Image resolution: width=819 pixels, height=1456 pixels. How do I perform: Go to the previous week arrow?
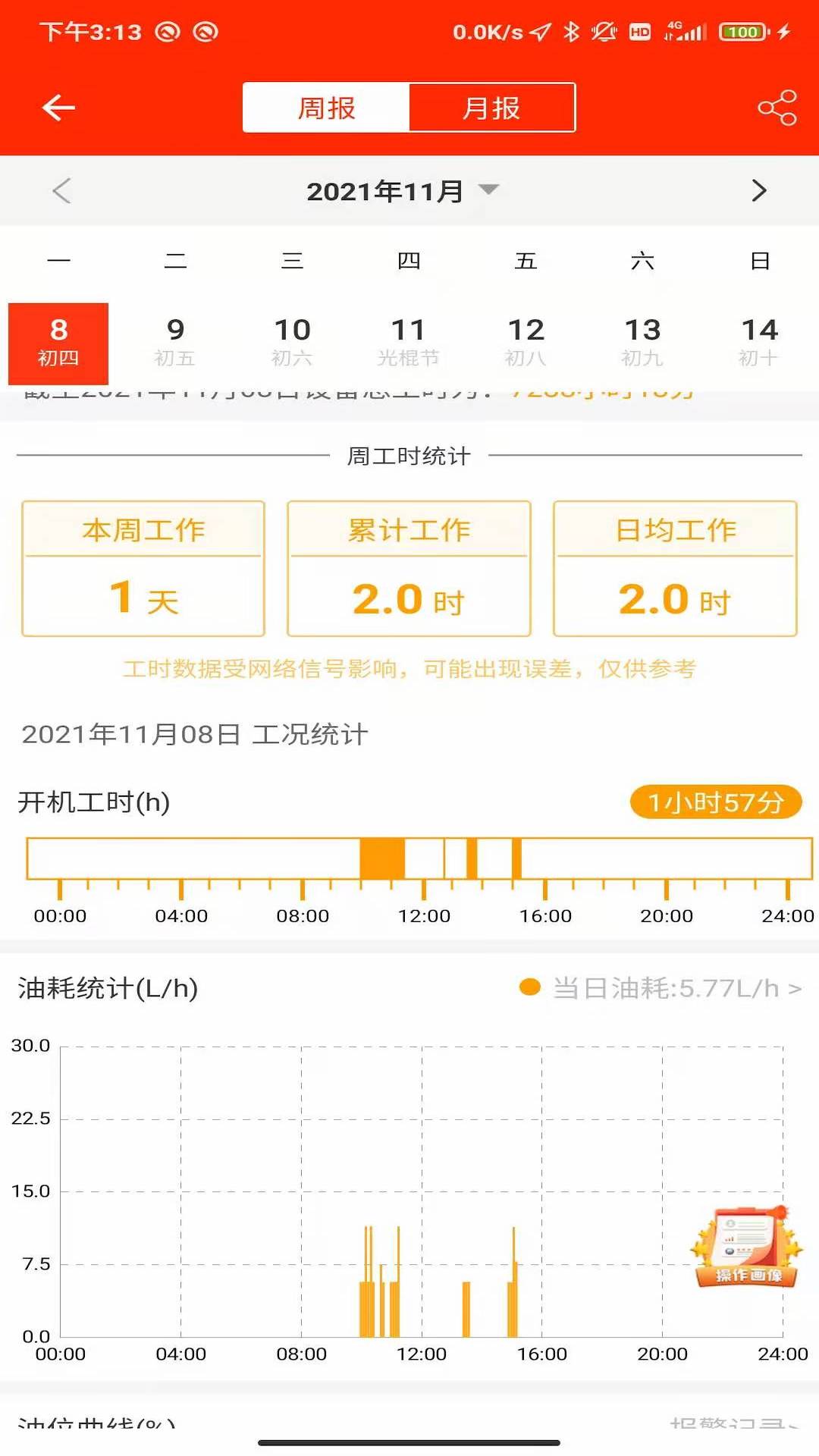click(62, 191)
